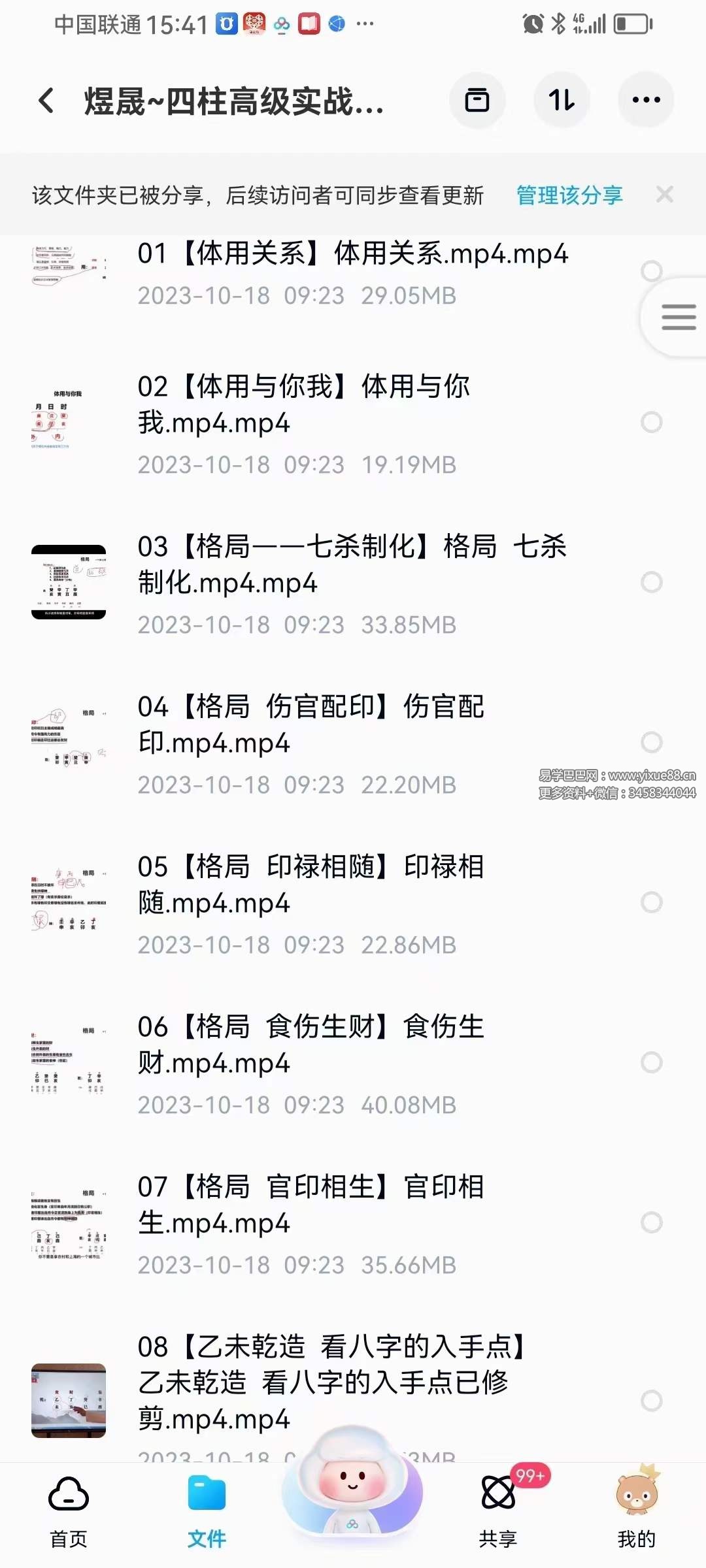Open thumbnail of video 03 七杀制化

coord(68,579)
